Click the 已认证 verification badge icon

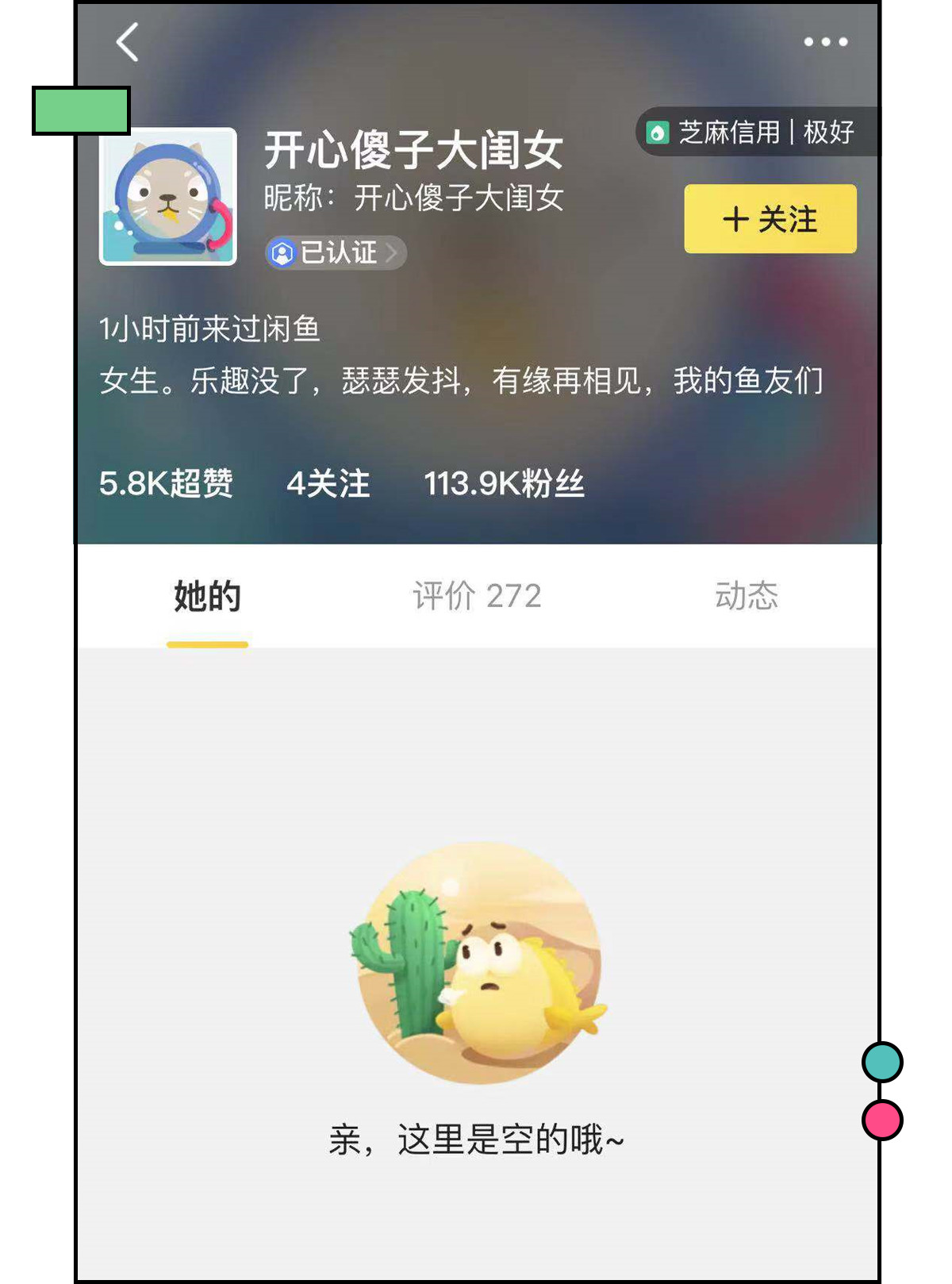pyautogui.click(x=284, y=253)
